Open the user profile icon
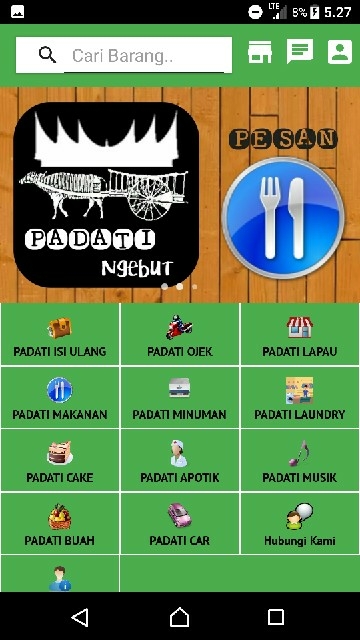Screen dimensions: 360x640 340,52
